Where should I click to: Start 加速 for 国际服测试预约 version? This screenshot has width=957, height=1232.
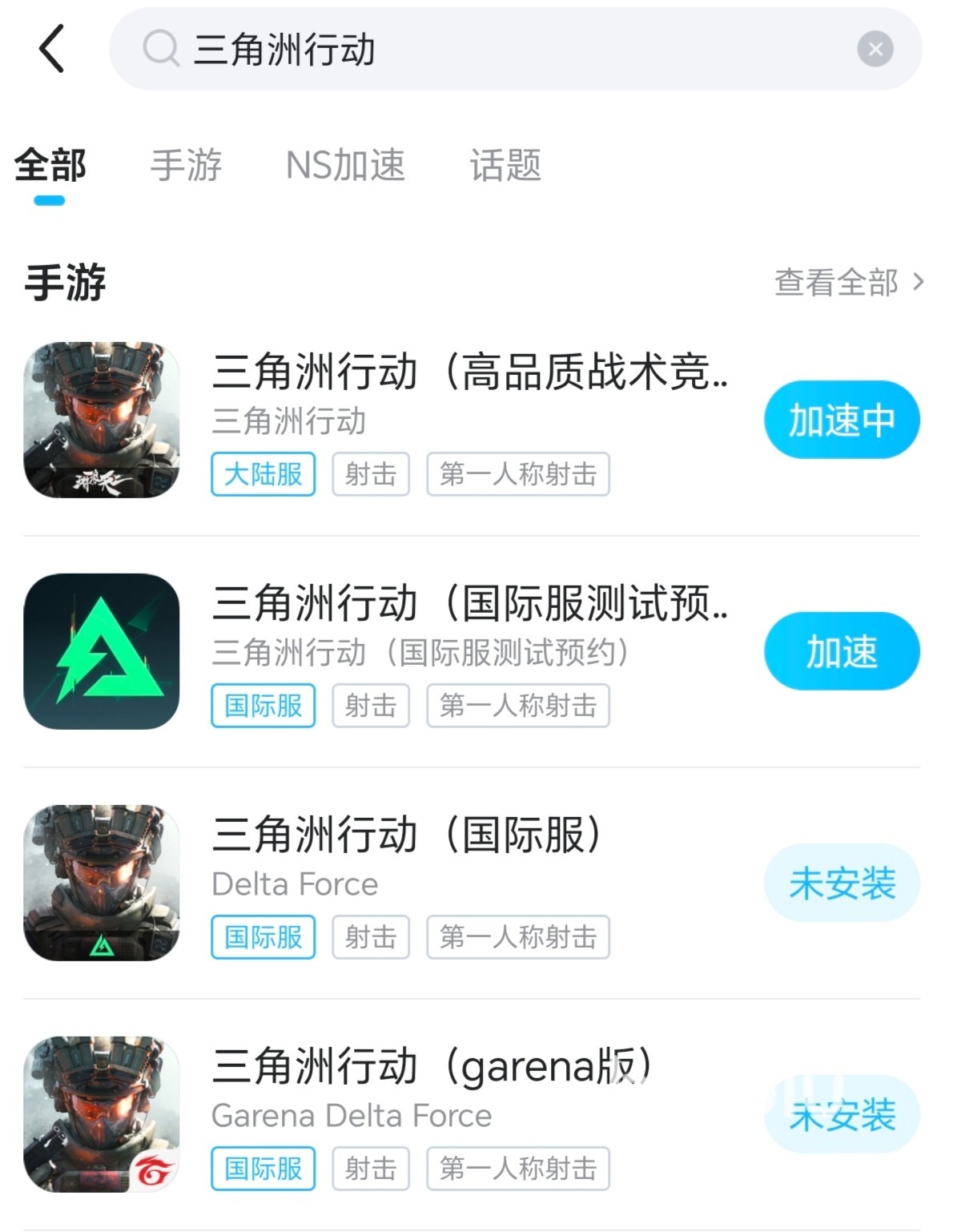841,650
